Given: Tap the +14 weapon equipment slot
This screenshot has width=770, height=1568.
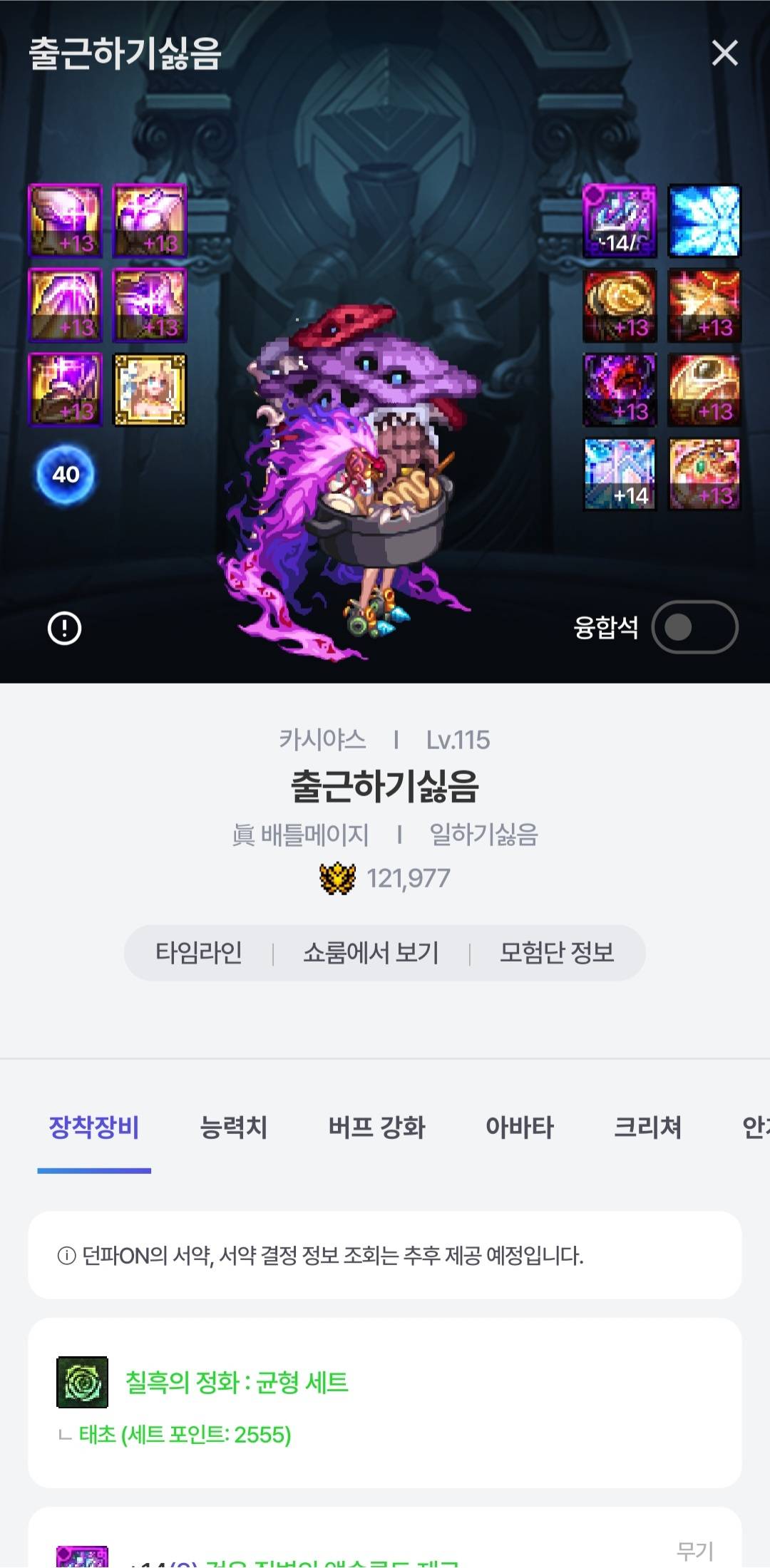Looking at the screenshot, I should (x=620, y=221).
